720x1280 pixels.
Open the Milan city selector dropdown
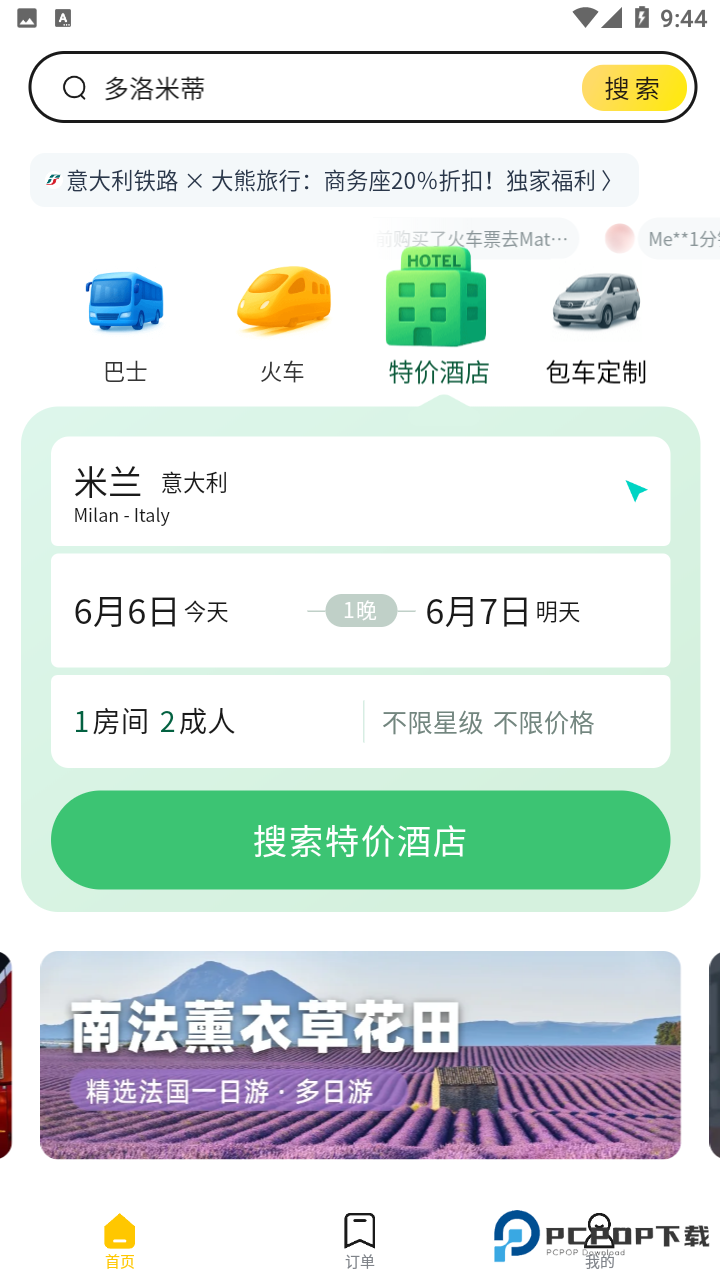636,491
